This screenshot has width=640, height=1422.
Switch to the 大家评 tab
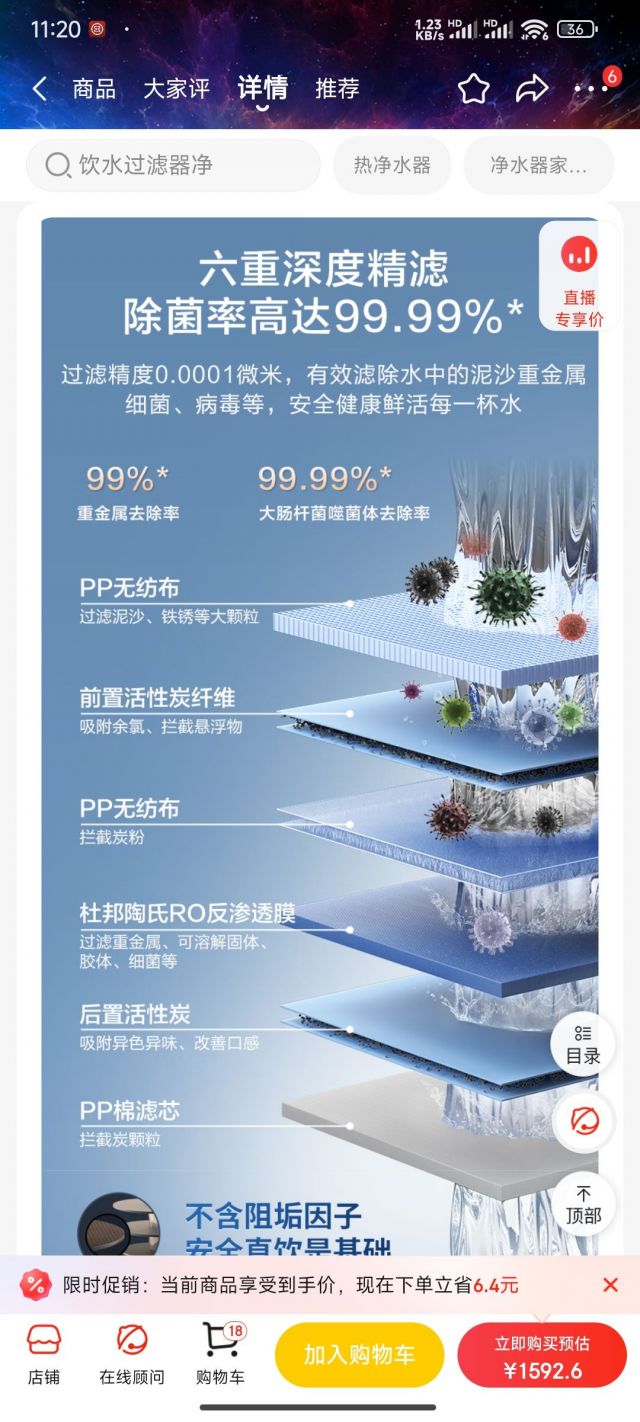[x=176, y=88]
